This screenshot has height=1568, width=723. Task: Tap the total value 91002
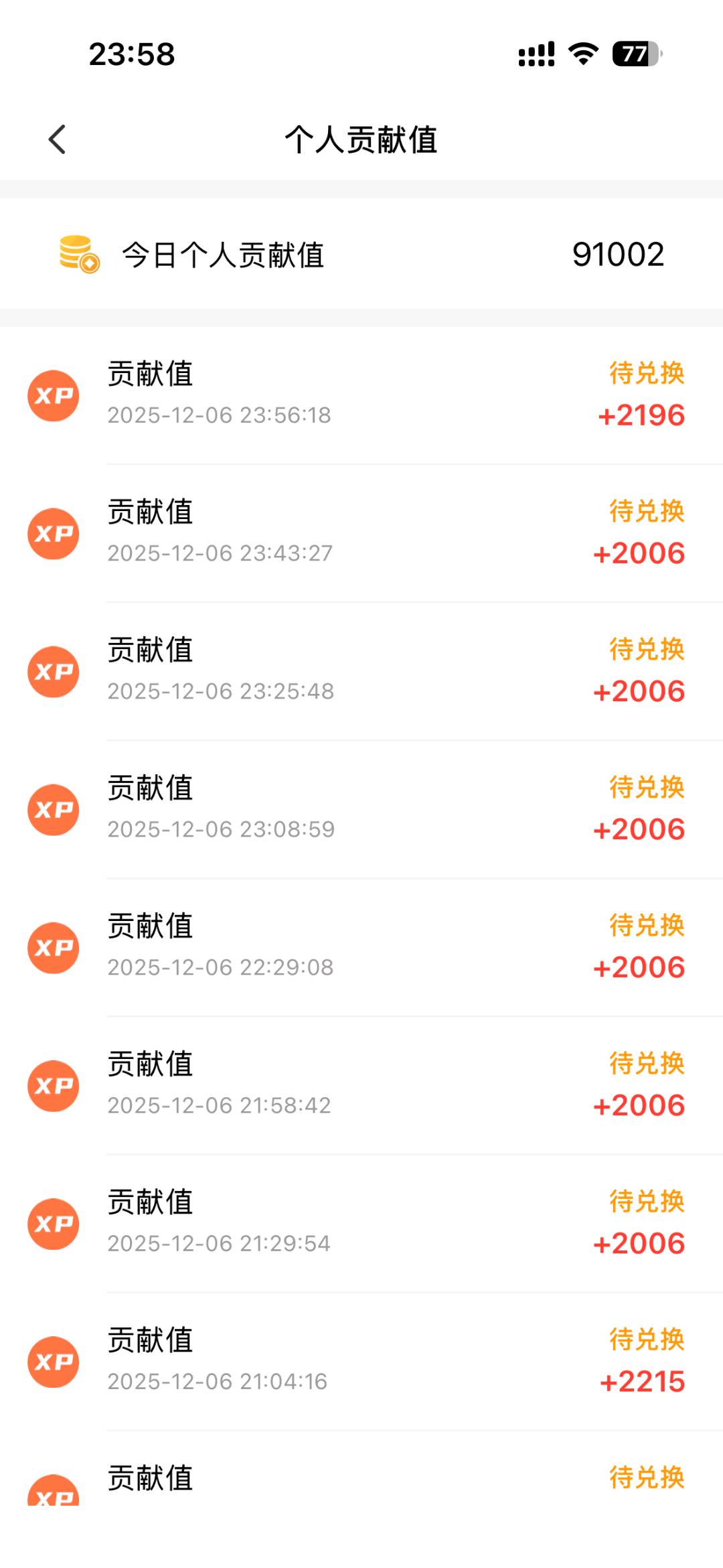tap(618, 255)
